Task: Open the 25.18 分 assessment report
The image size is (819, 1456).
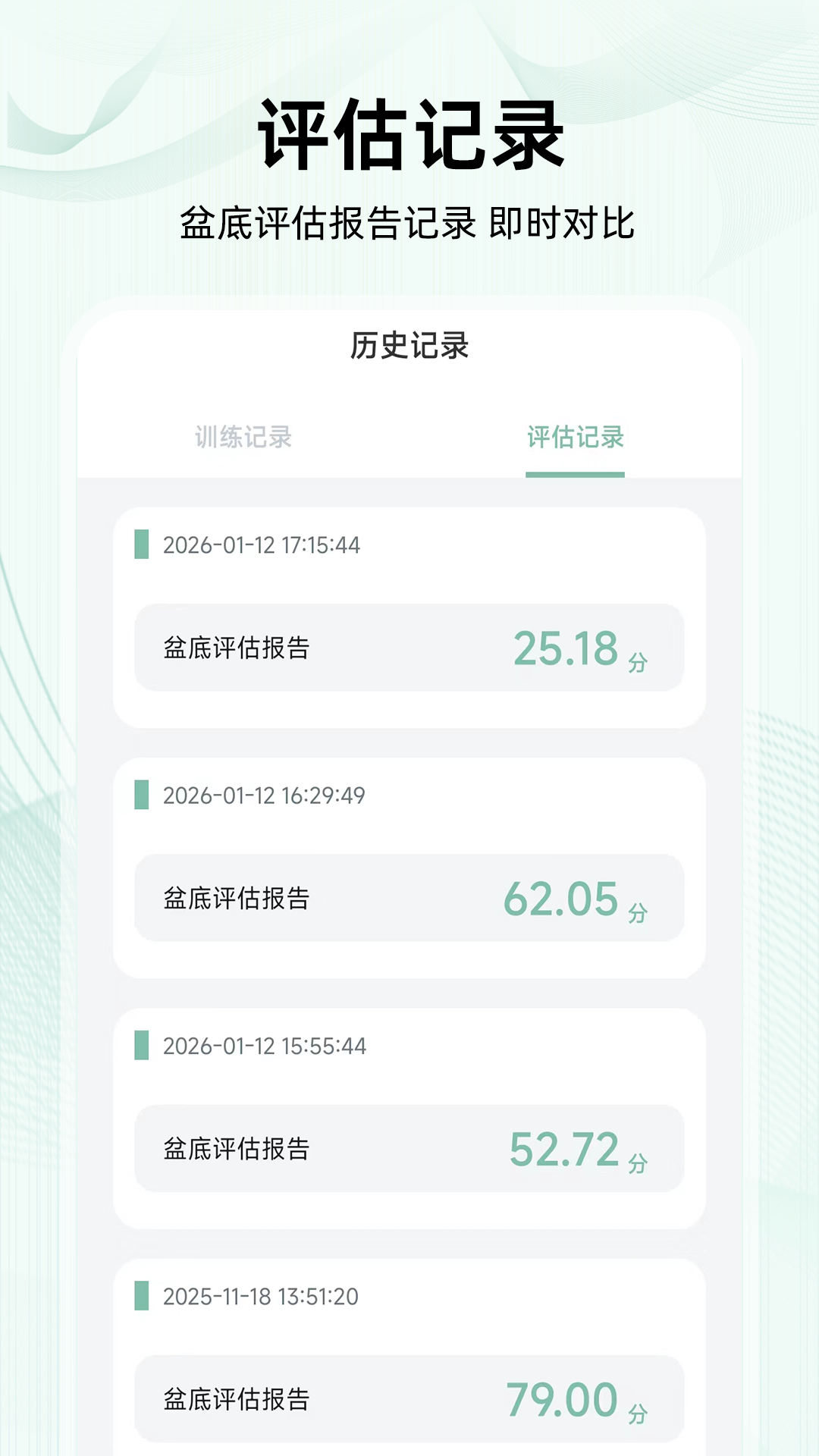Action: pyautogui.click(x=409, y=647)
